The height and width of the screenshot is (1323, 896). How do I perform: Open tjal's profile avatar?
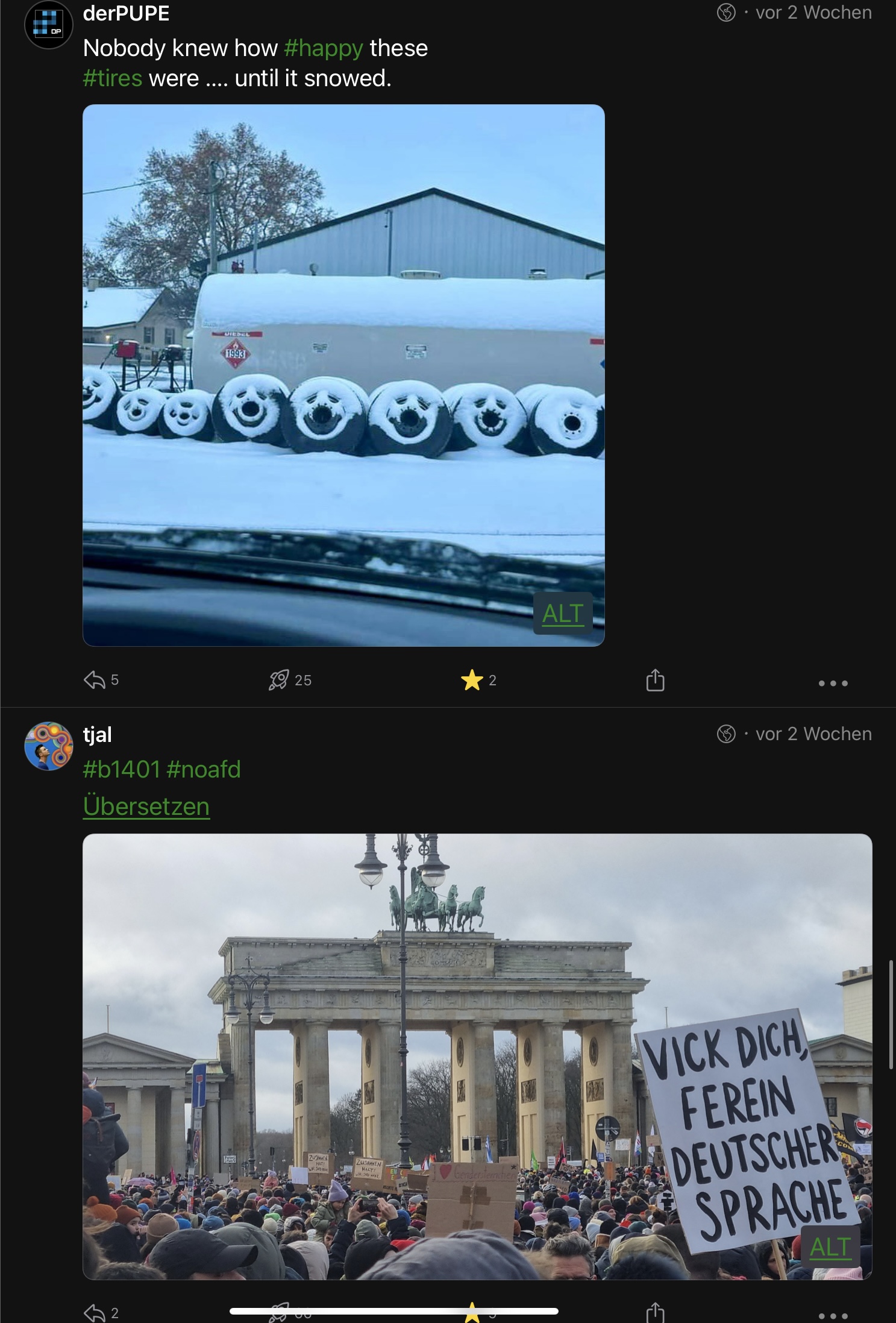(48, 746)
